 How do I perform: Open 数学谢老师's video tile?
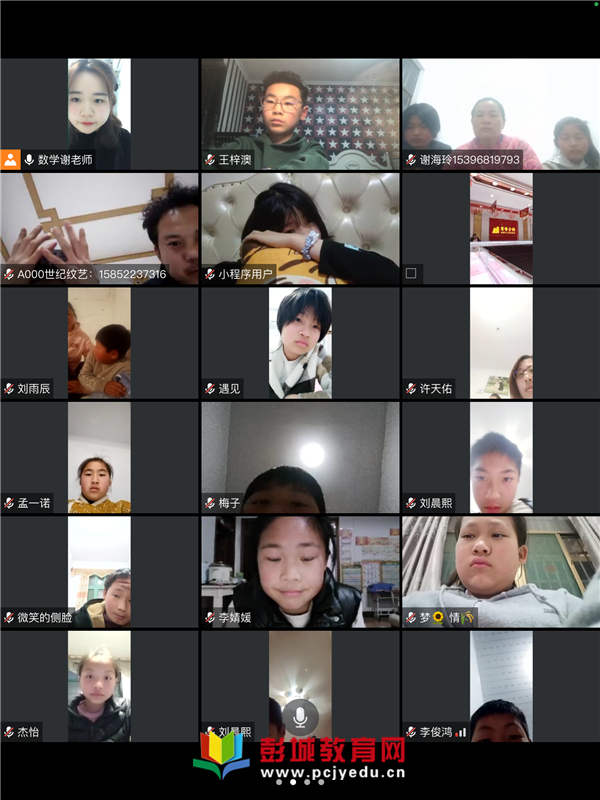(99, 113)
